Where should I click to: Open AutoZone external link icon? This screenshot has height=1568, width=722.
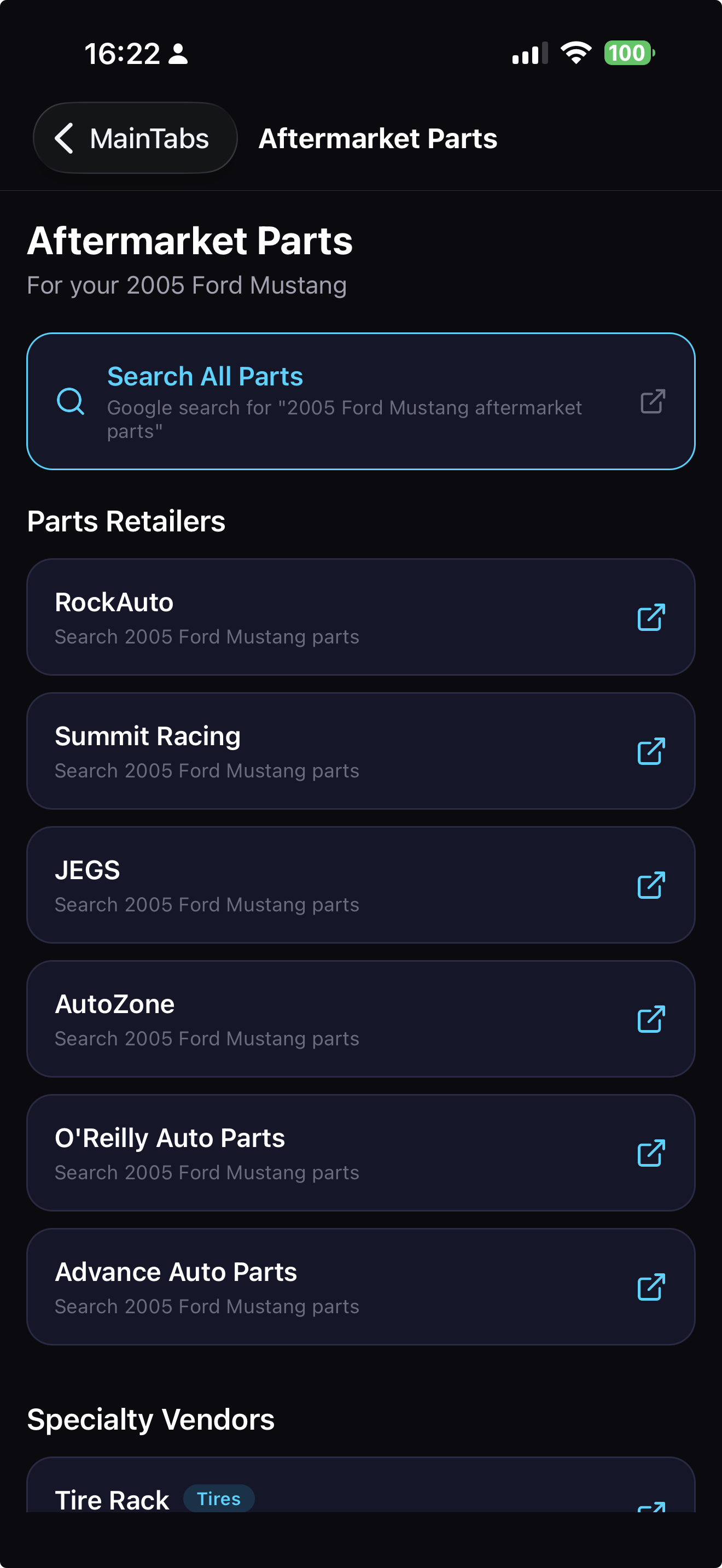pyautogui.click(x=652, y=1020)
